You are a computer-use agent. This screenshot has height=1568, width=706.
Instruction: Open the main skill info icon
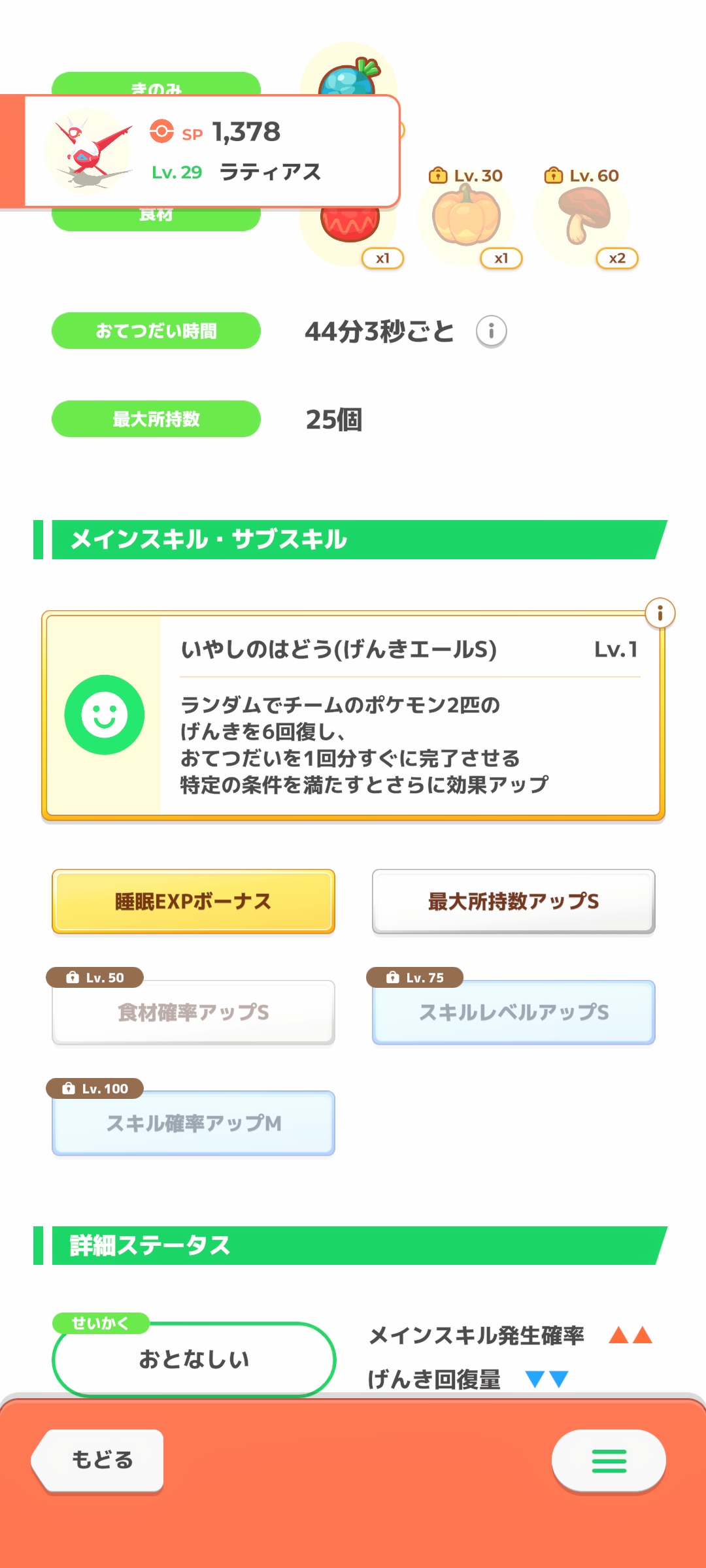coord(660,613)
